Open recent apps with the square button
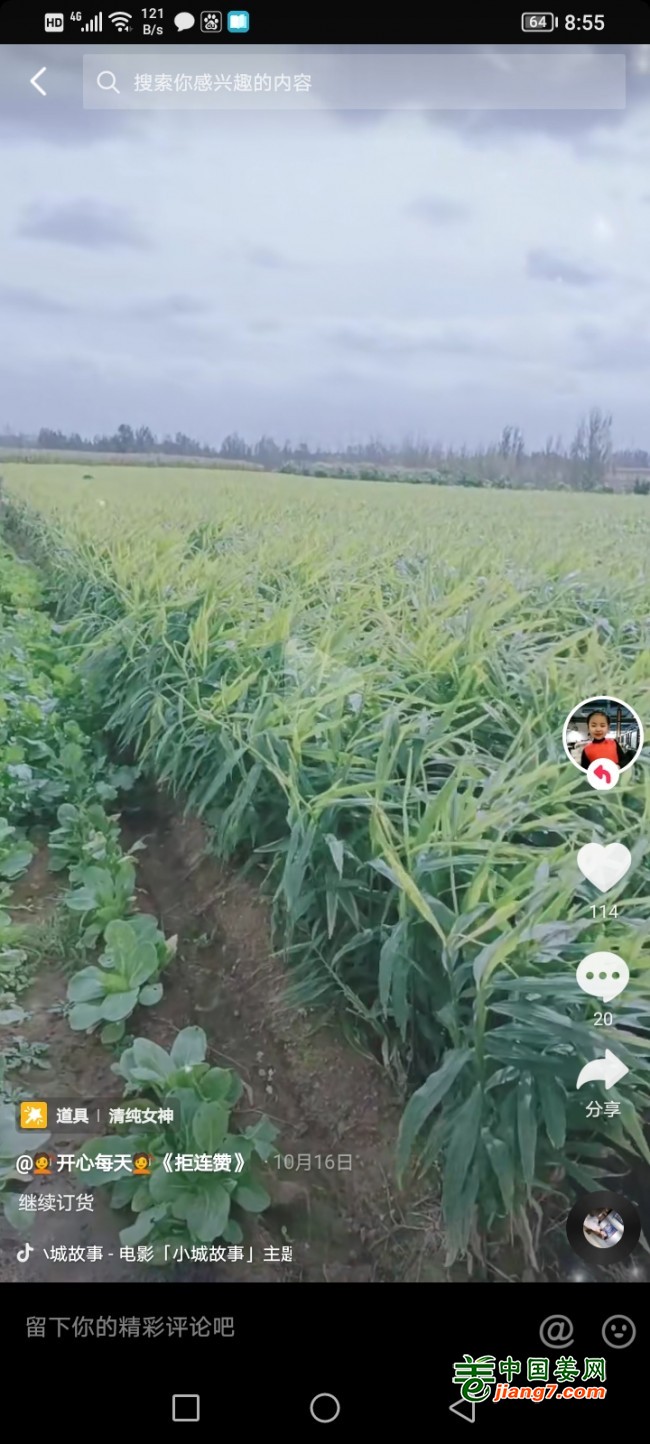 186,1408
